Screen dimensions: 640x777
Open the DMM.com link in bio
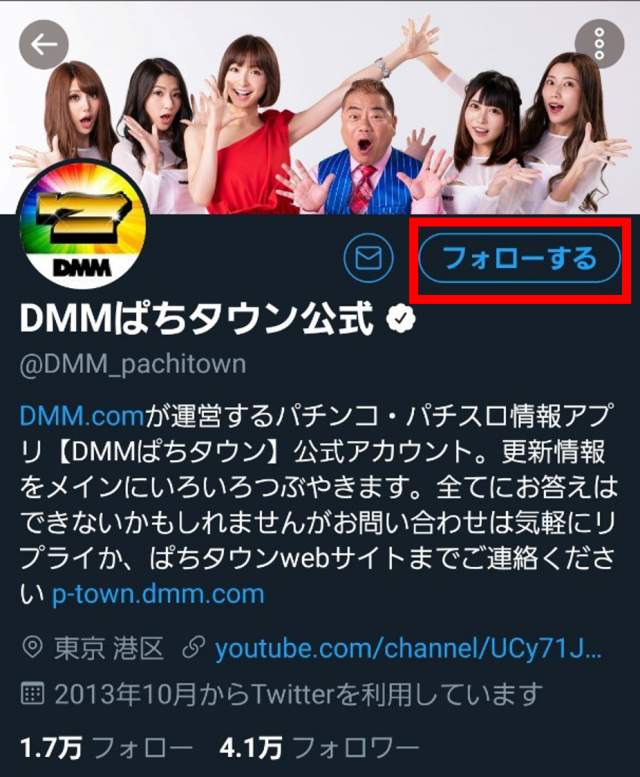[x=84, y=414]
